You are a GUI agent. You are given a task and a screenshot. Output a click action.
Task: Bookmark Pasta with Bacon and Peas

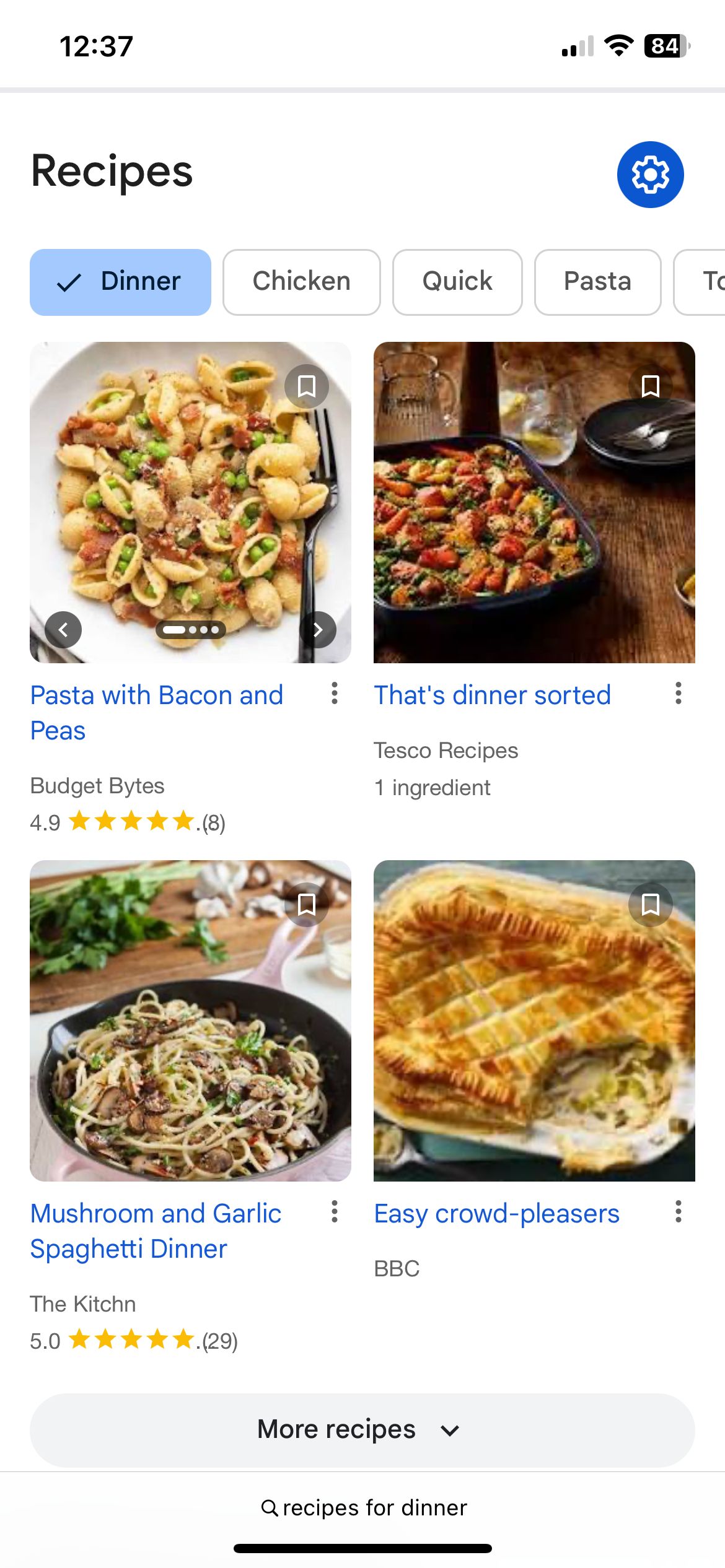(307, 386)
